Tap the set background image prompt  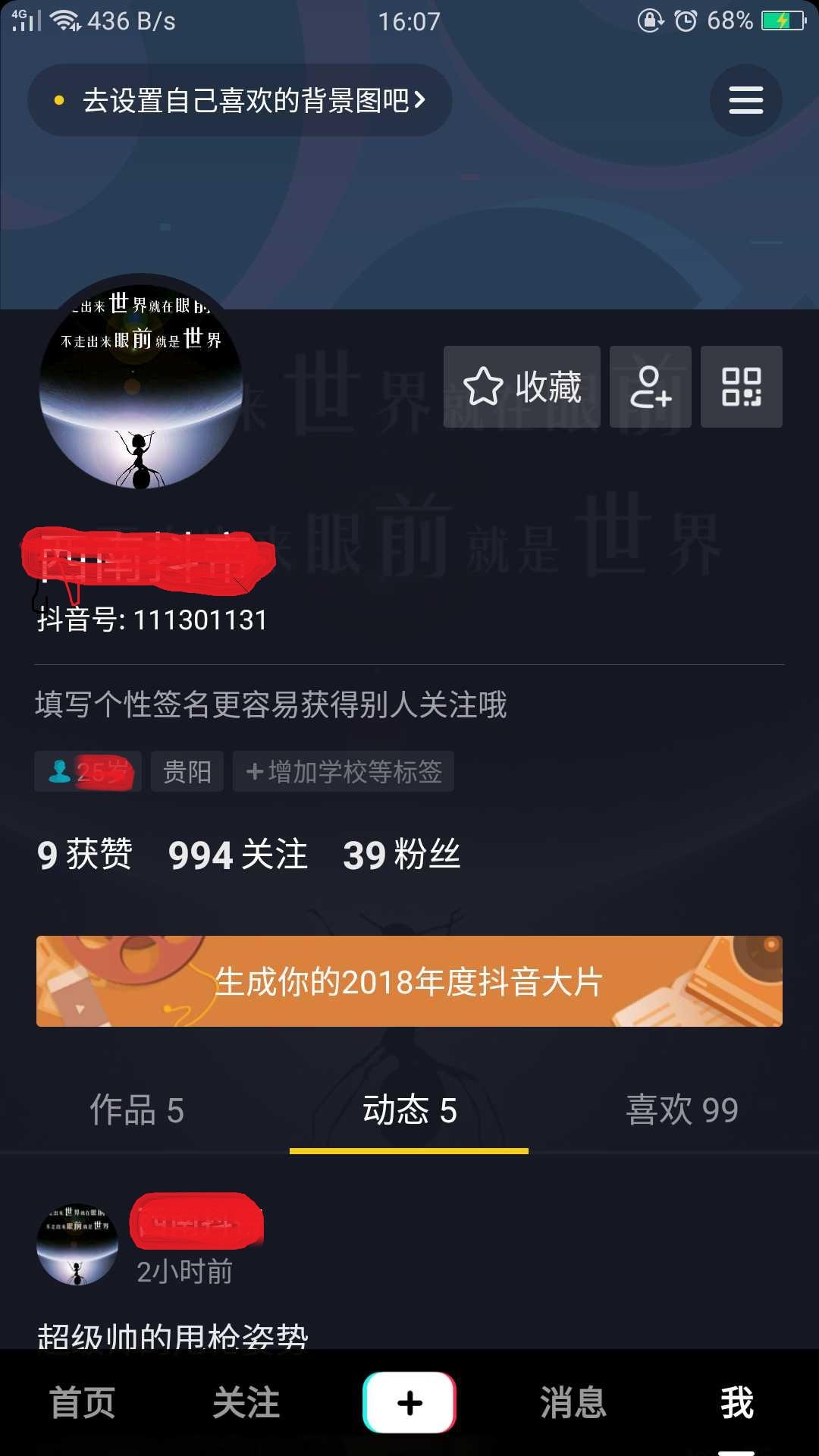point(240,100)
